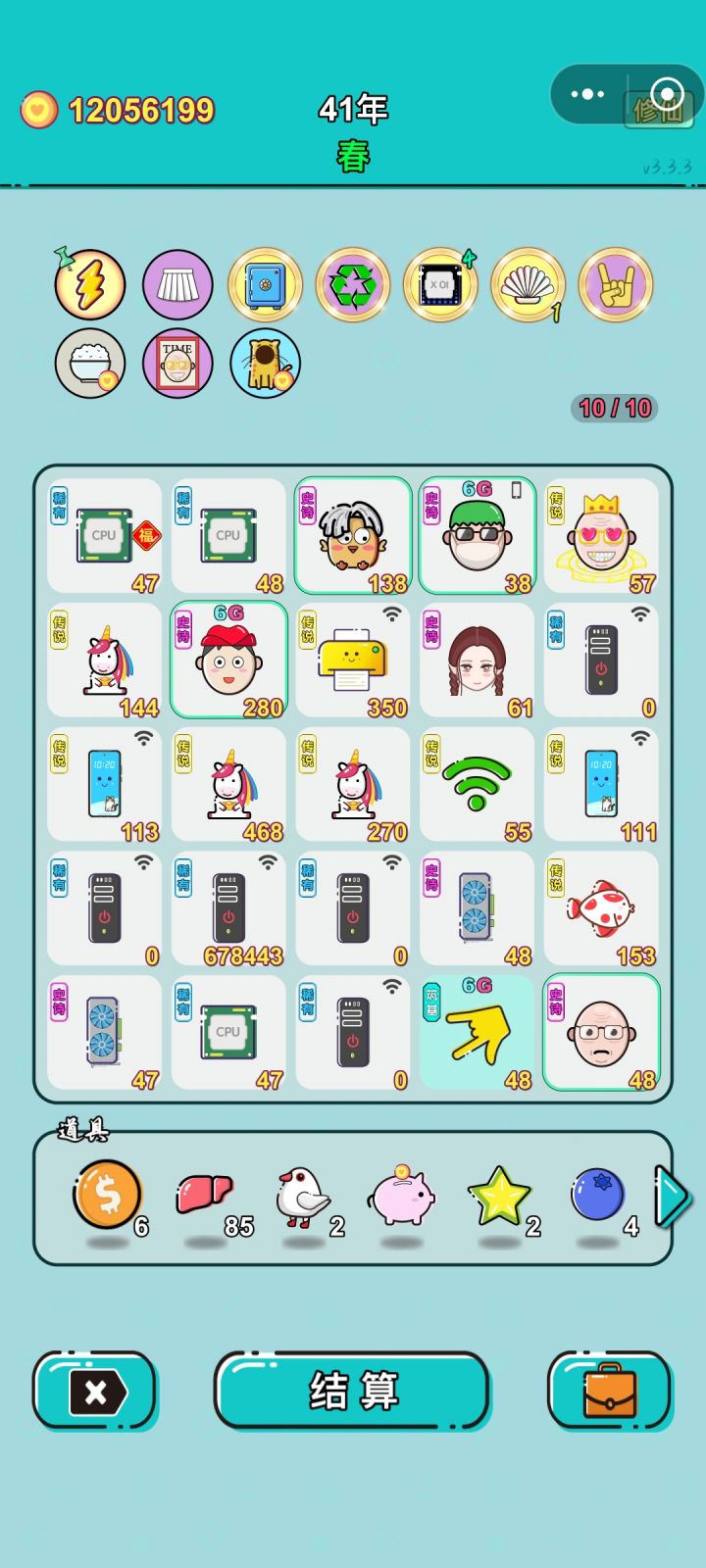Open the briefcase inventory button
706x1568 pixels.
click(x=610, y=1391)
